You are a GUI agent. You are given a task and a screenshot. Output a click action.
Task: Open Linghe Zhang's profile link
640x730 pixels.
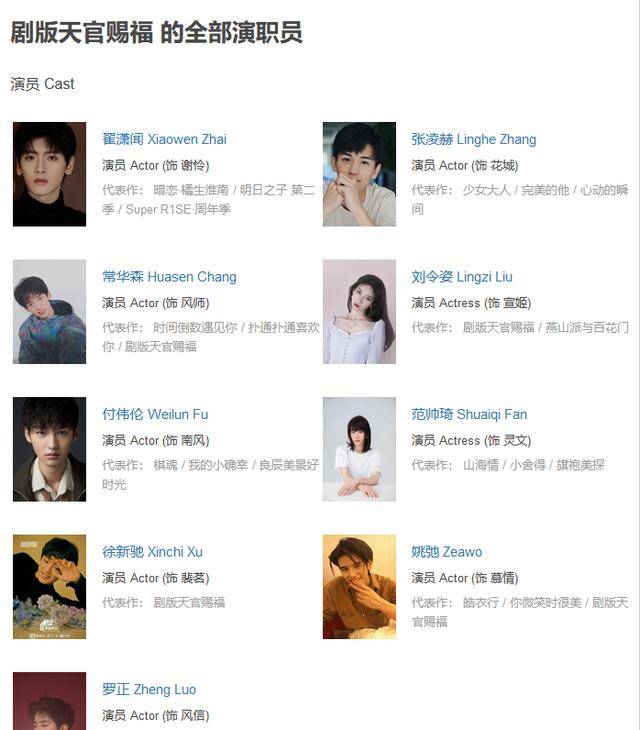473,139
